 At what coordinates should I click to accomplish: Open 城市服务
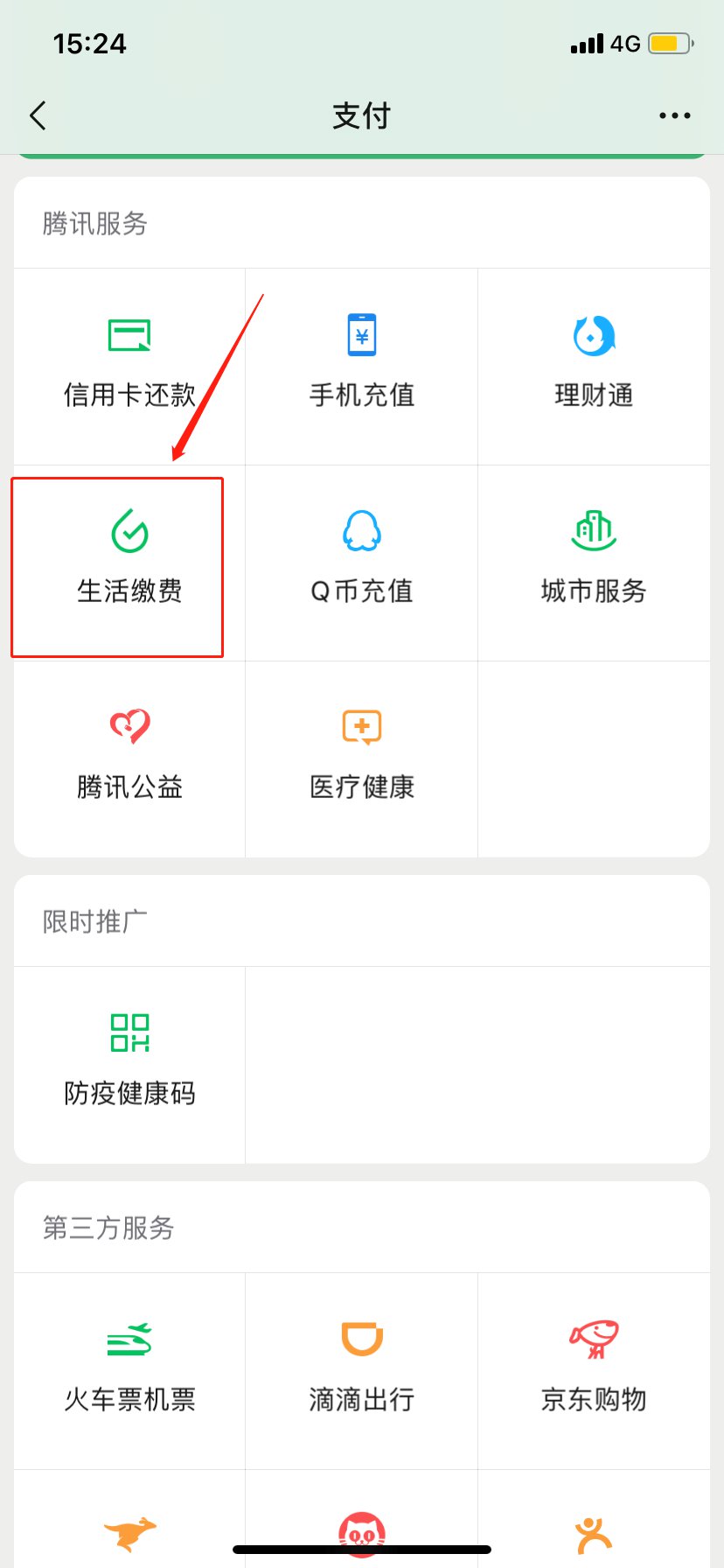[594, 563]
